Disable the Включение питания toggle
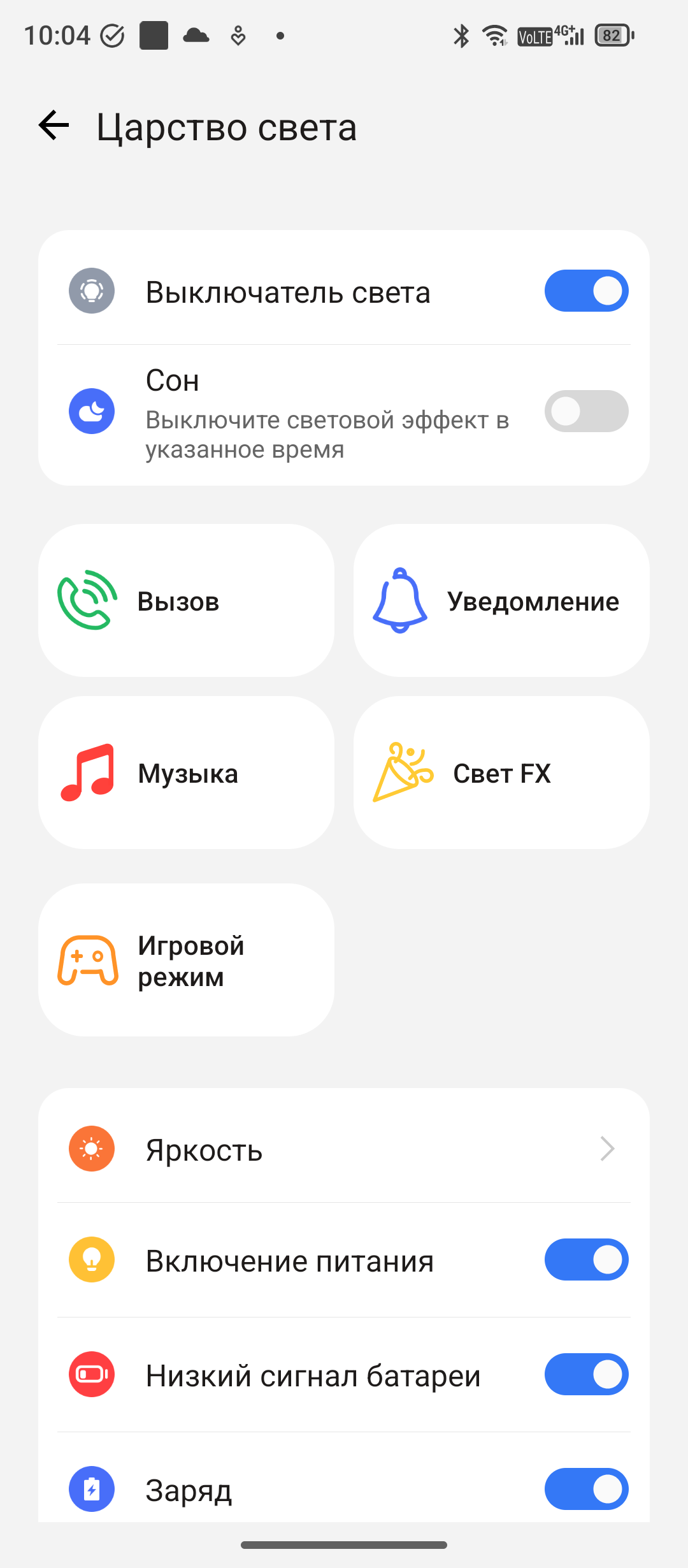This screenshot has width=688, height=1568. tap(586, 1259)
